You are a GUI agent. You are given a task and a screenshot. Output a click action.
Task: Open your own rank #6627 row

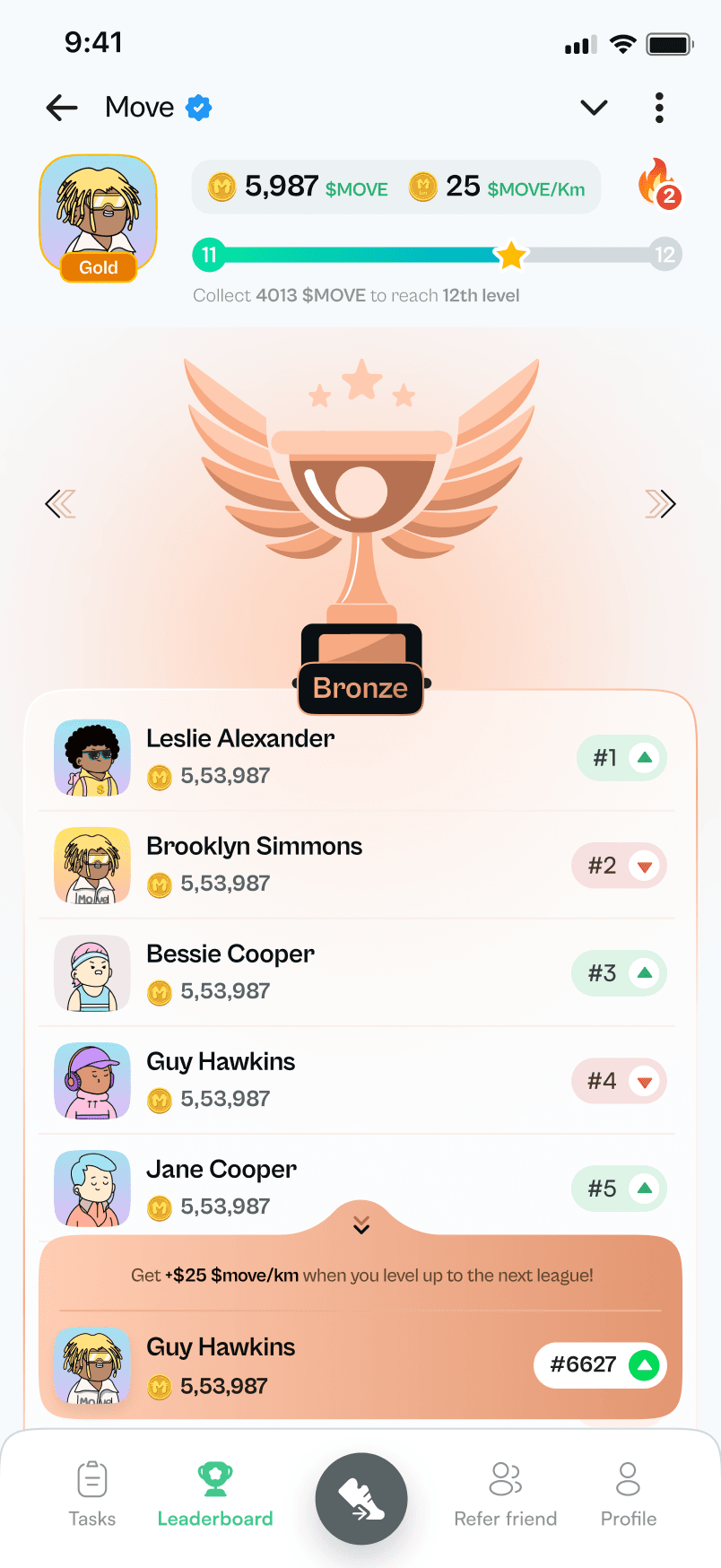359,1365
